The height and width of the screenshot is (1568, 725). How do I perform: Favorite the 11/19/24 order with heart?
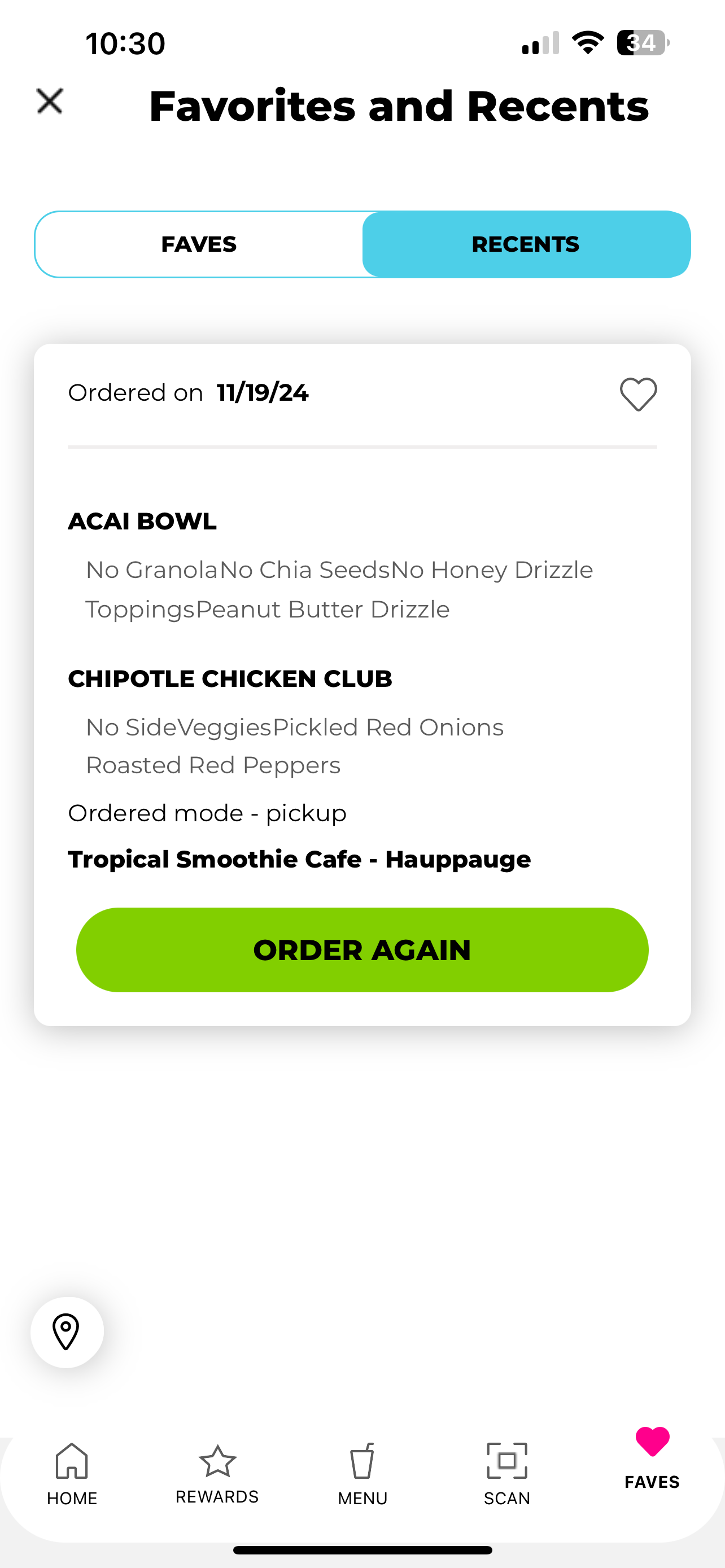click(639, 394)
